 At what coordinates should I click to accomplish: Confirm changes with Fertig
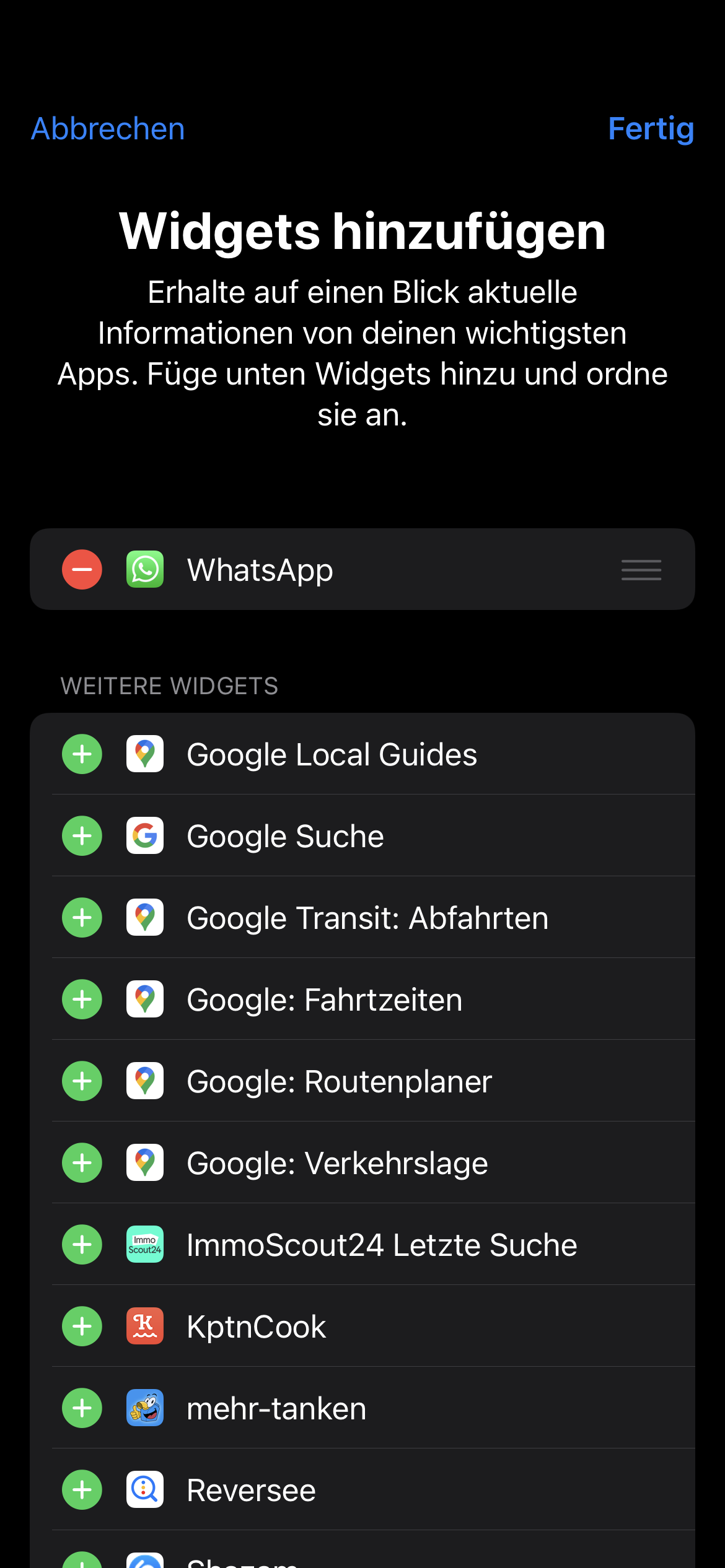[651, 129]
